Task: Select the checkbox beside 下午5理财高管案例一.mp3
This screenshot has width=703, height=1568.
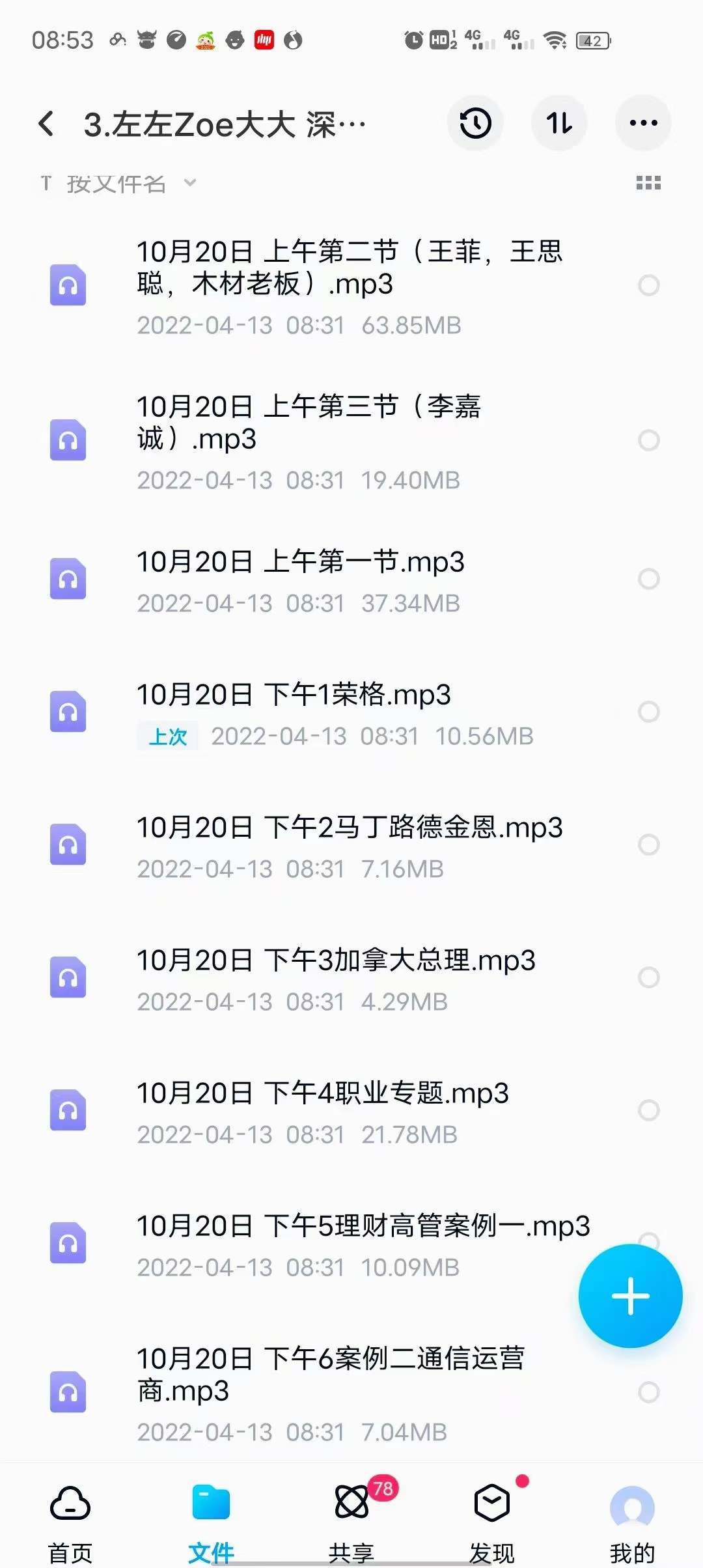Action: click(648, 1238)
